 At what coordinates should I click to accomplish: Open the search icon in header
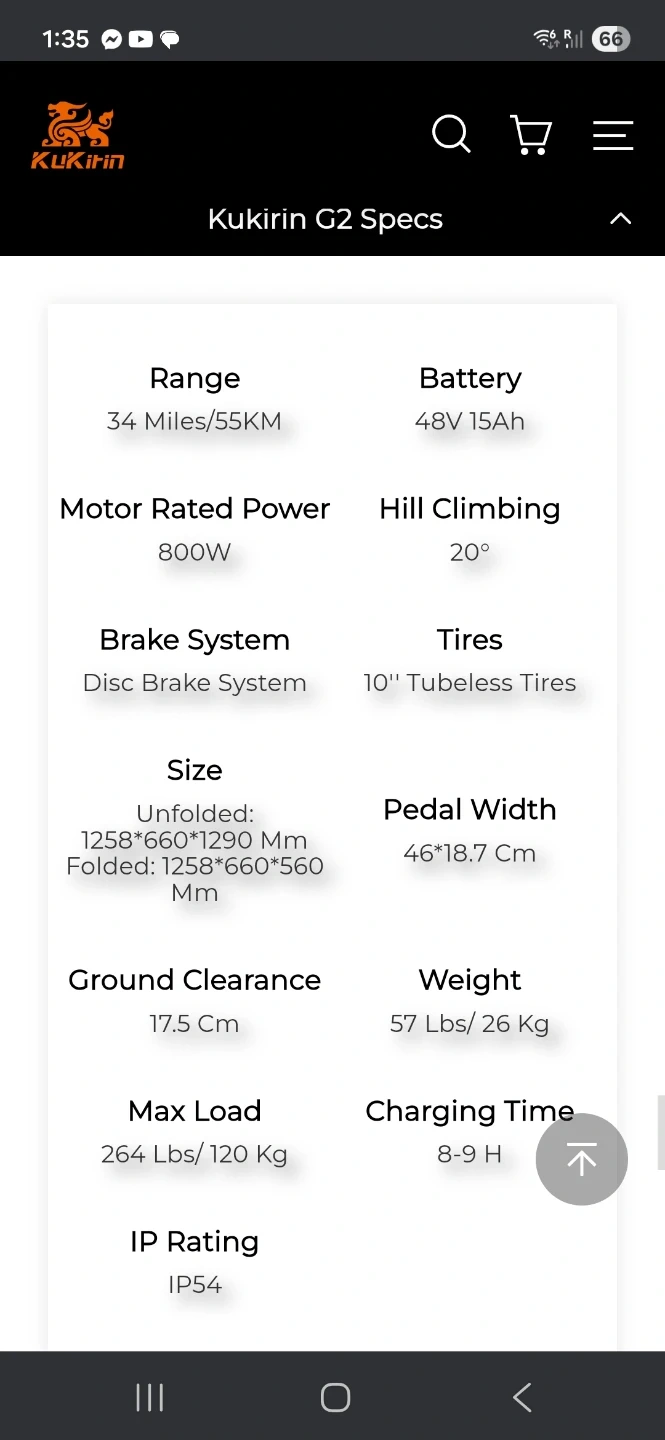point(451,134)
